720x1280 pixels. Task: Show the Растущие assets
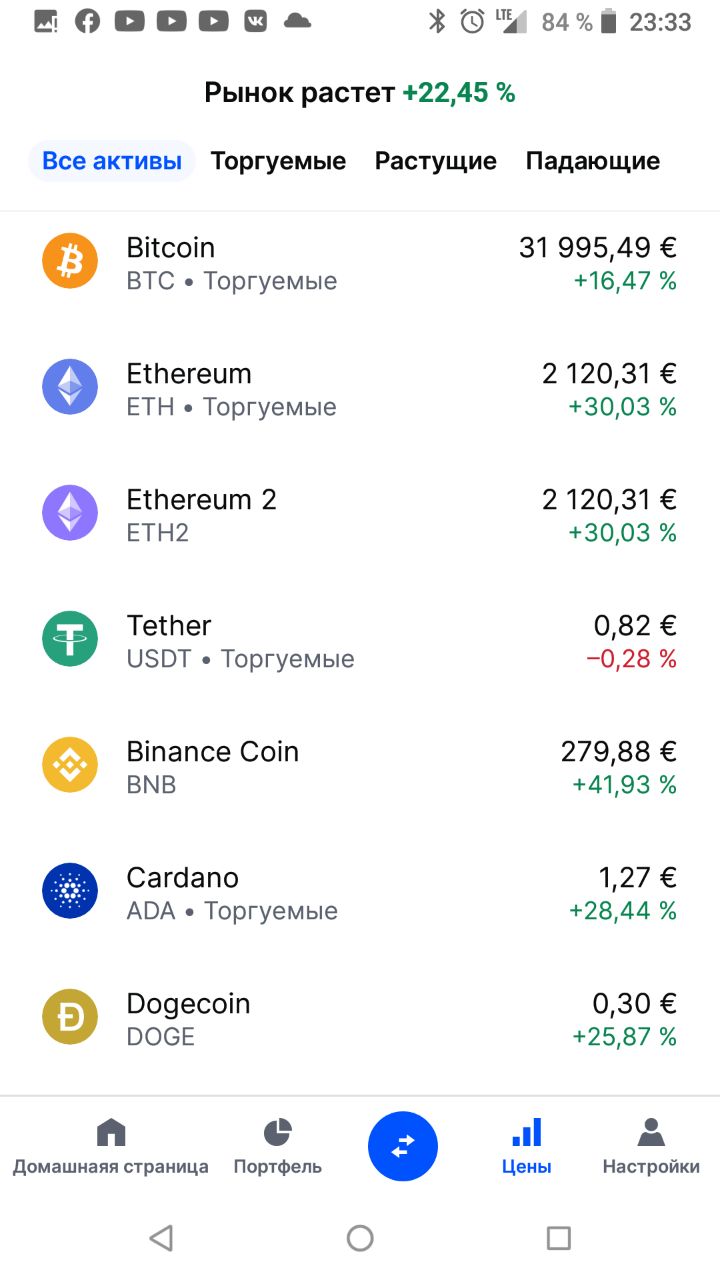tap(436, 161)
